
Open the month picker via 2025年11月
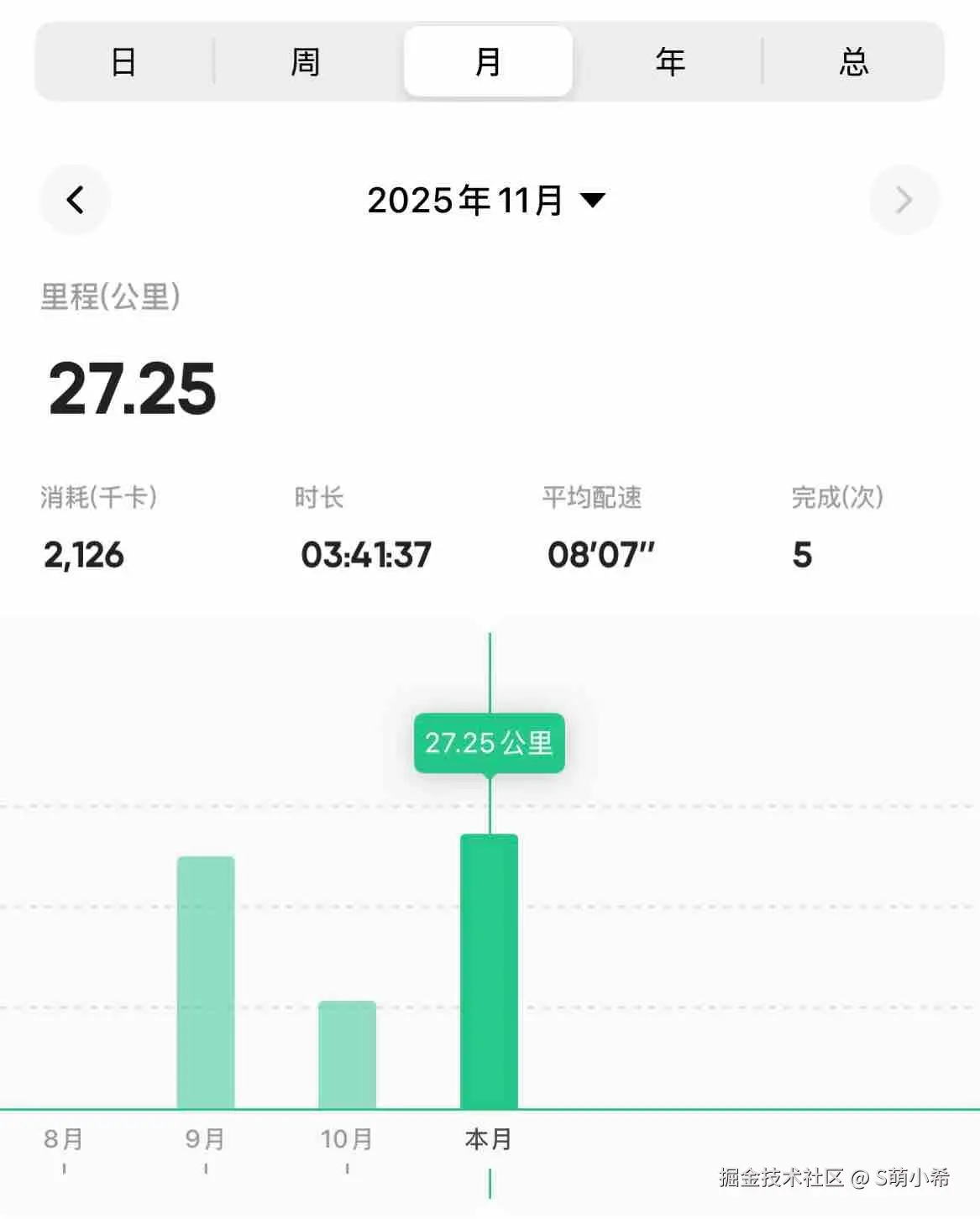[466, 200]
